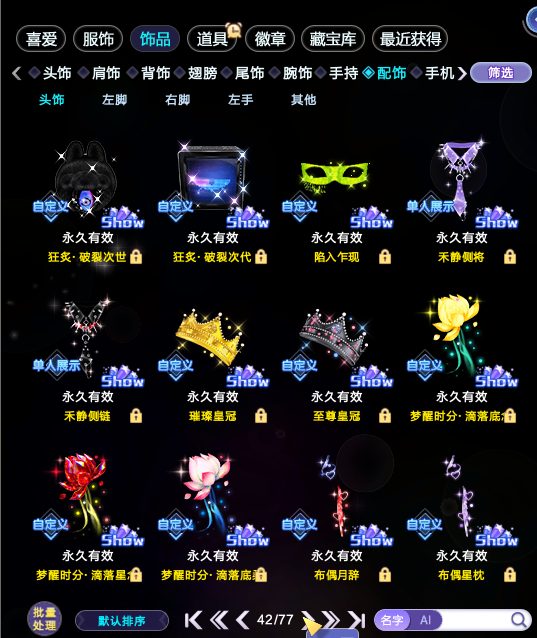Open the 徽章 tab
Screen dimensions: 537x638
click(x=270, y=39)
